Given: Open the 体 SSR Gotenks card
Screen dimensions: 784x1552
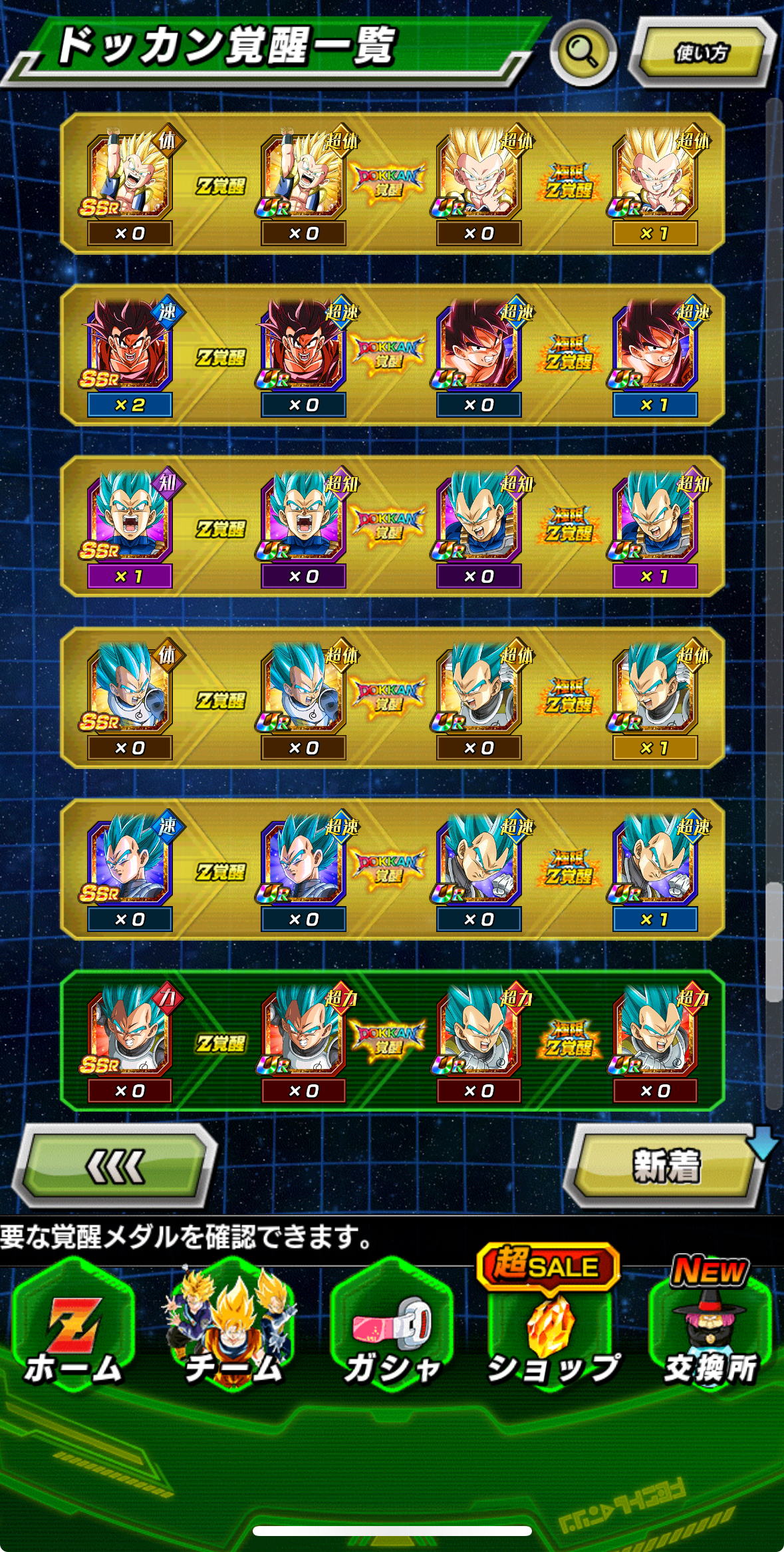Looking at the screenshot, I should (130, 186).
